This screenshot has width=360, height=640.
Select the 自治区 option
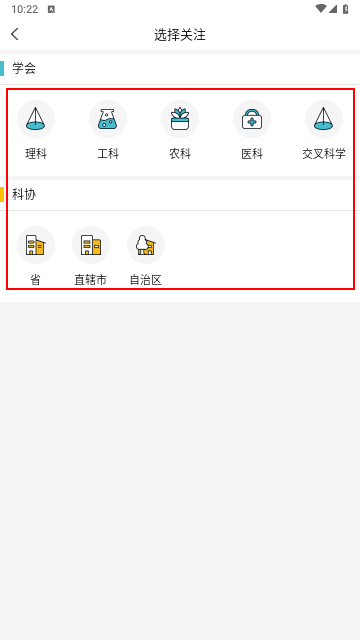click(x=146, y=256)
